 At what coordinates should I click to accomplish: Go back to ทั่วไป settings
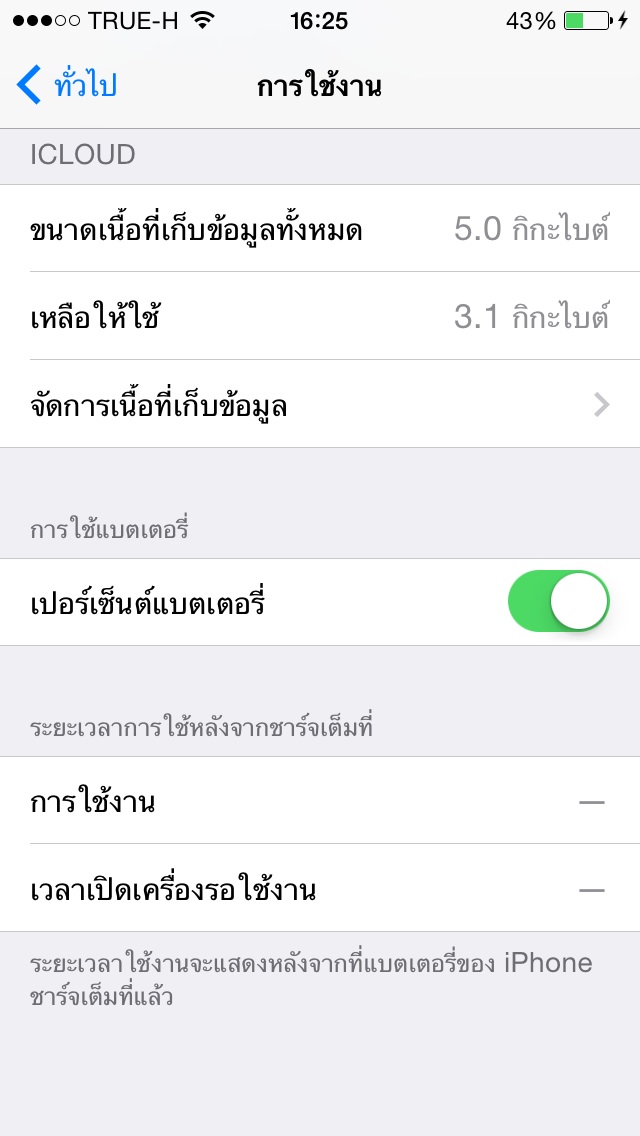[67, 85]
